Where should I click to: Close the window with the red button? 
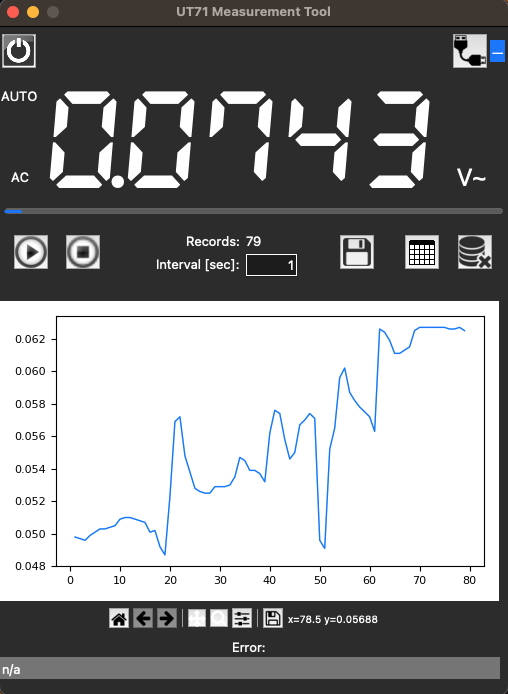tap(13, 12)
